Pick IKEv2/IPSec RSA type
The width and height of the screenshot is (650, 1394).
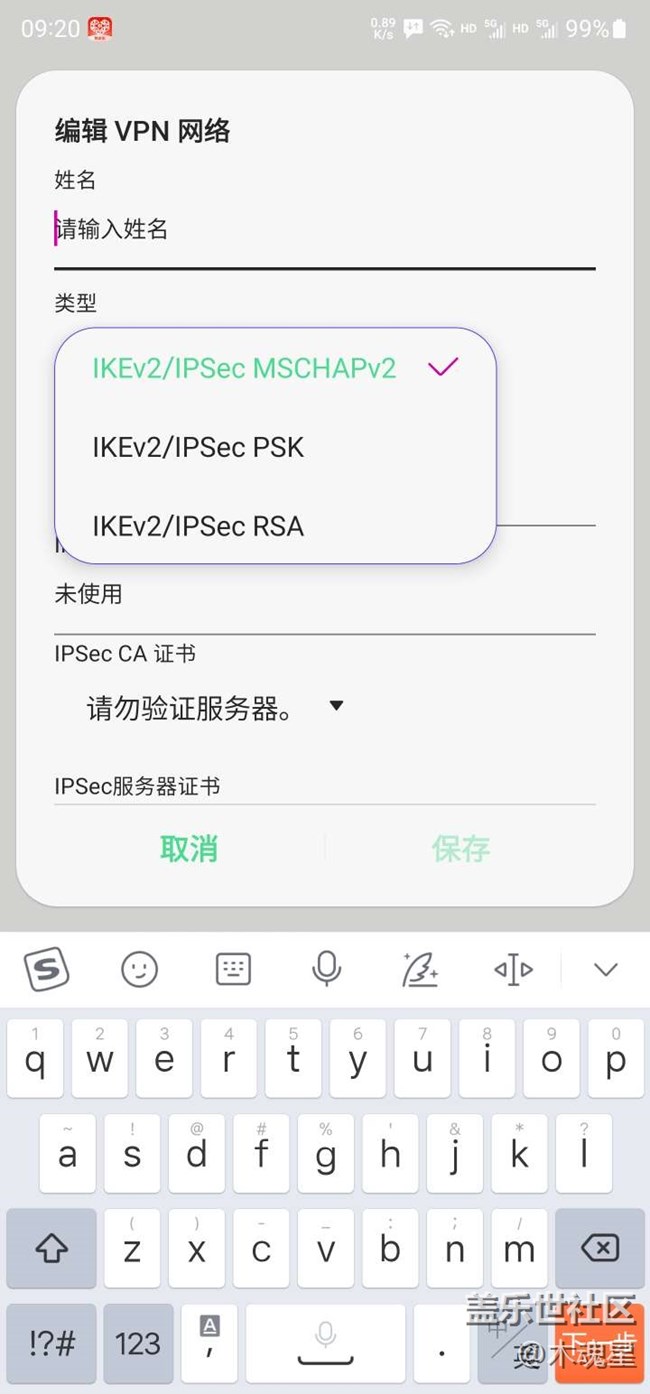[x=198, y=526]
